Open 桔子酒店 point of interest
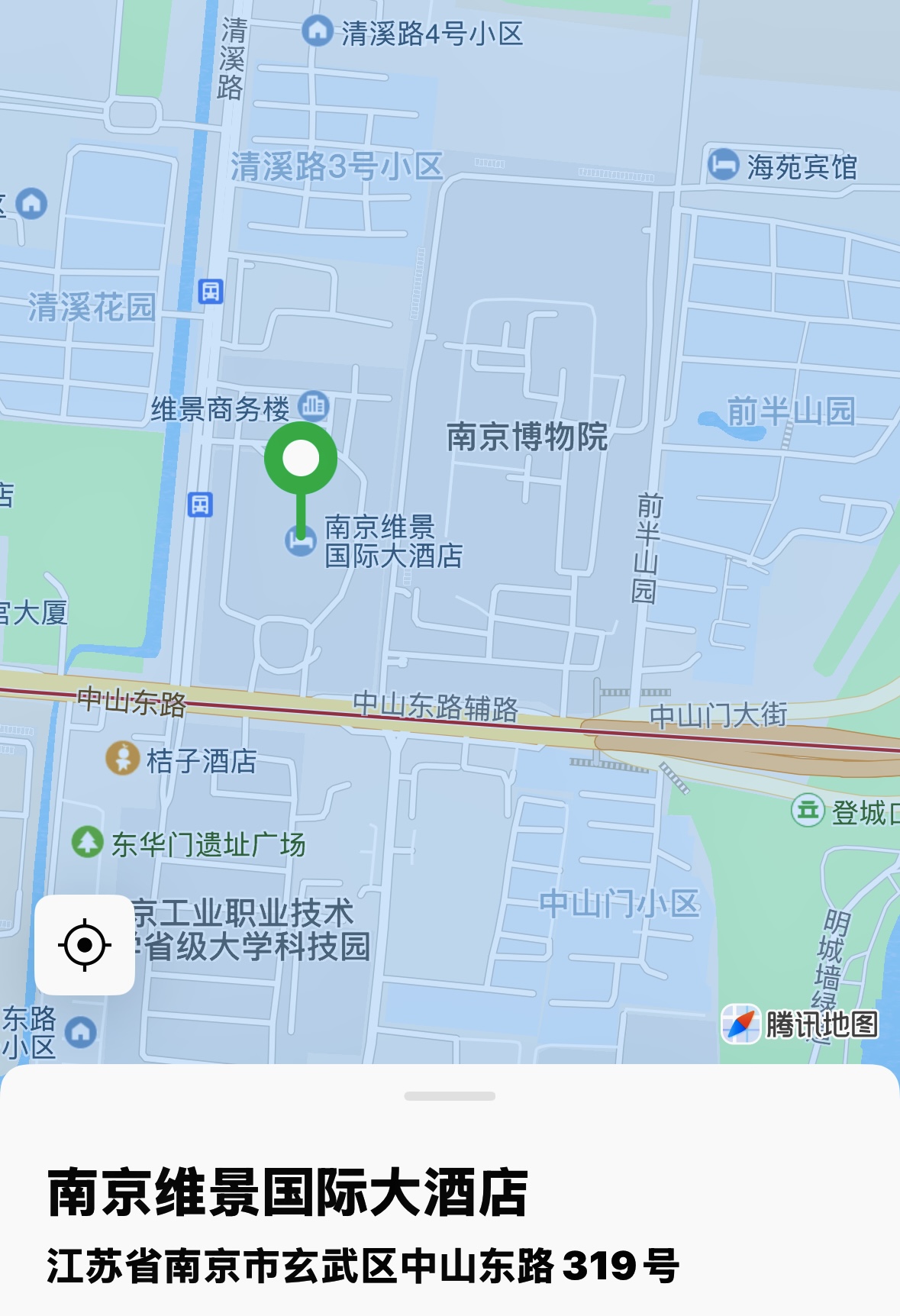The width and height of the screenshot is (900, 1316). tap(123, 758)
